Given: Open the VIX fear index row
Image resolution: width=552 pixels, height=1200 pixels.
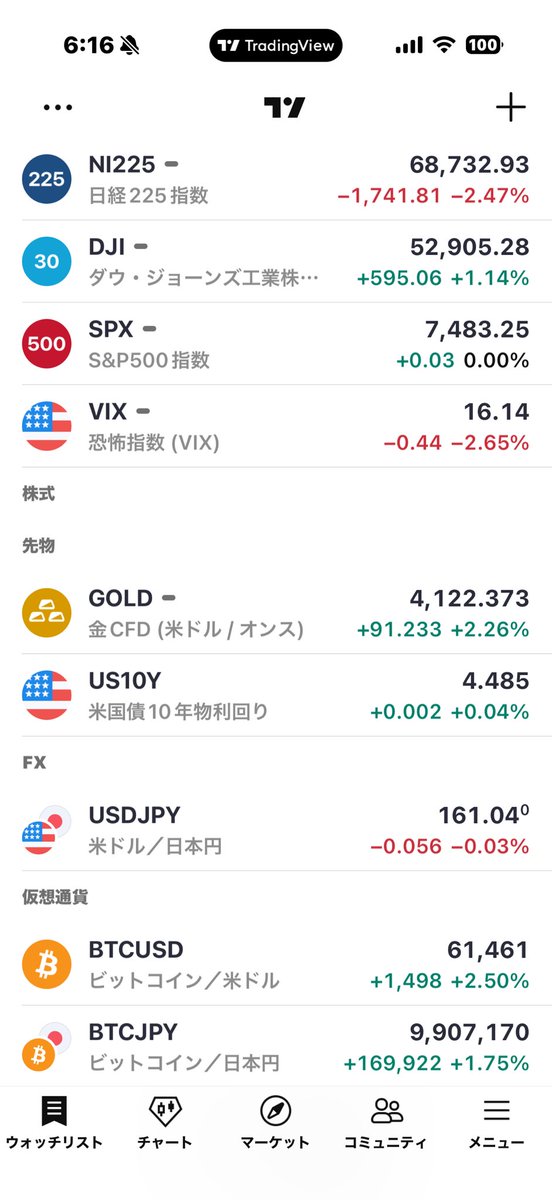Looking at the screenshot, I should [276, 426].
